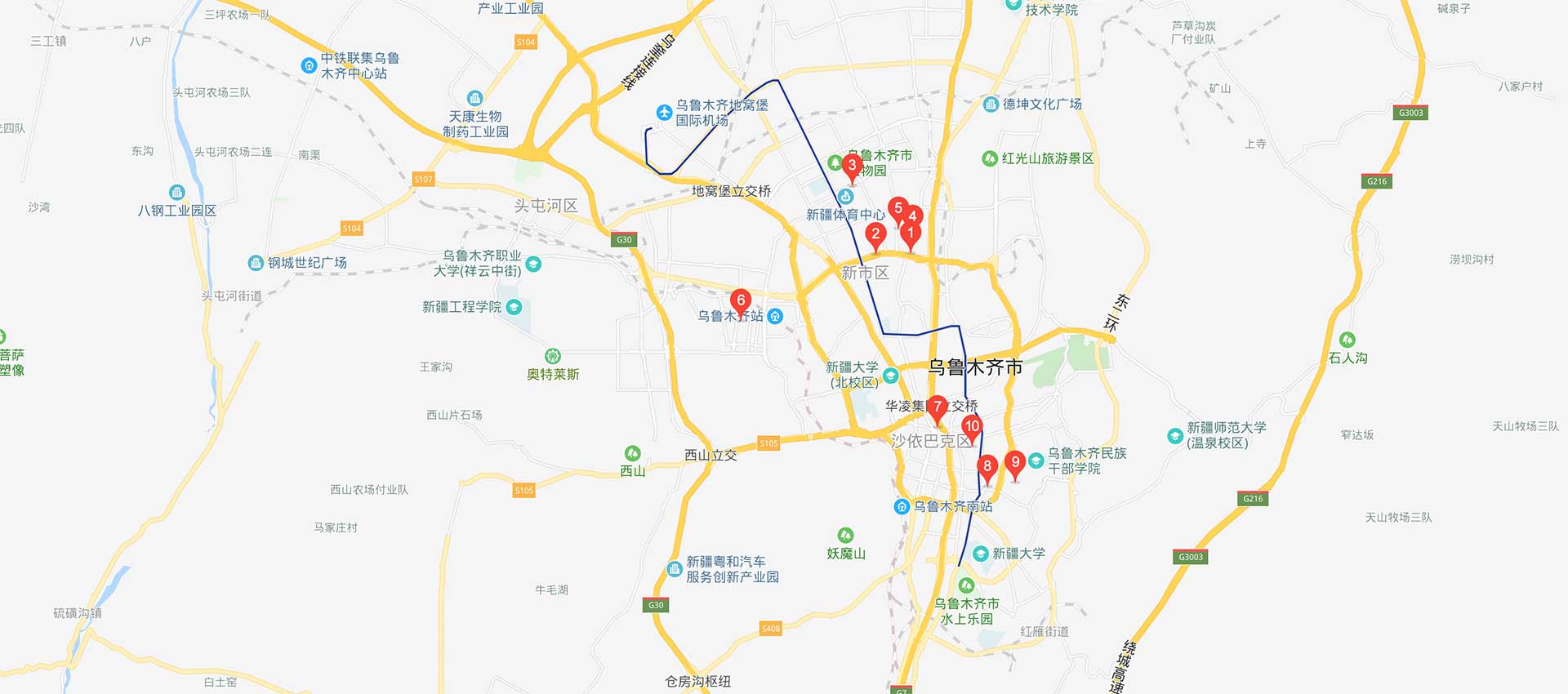Select red map marker number 8

click(987, 467)
